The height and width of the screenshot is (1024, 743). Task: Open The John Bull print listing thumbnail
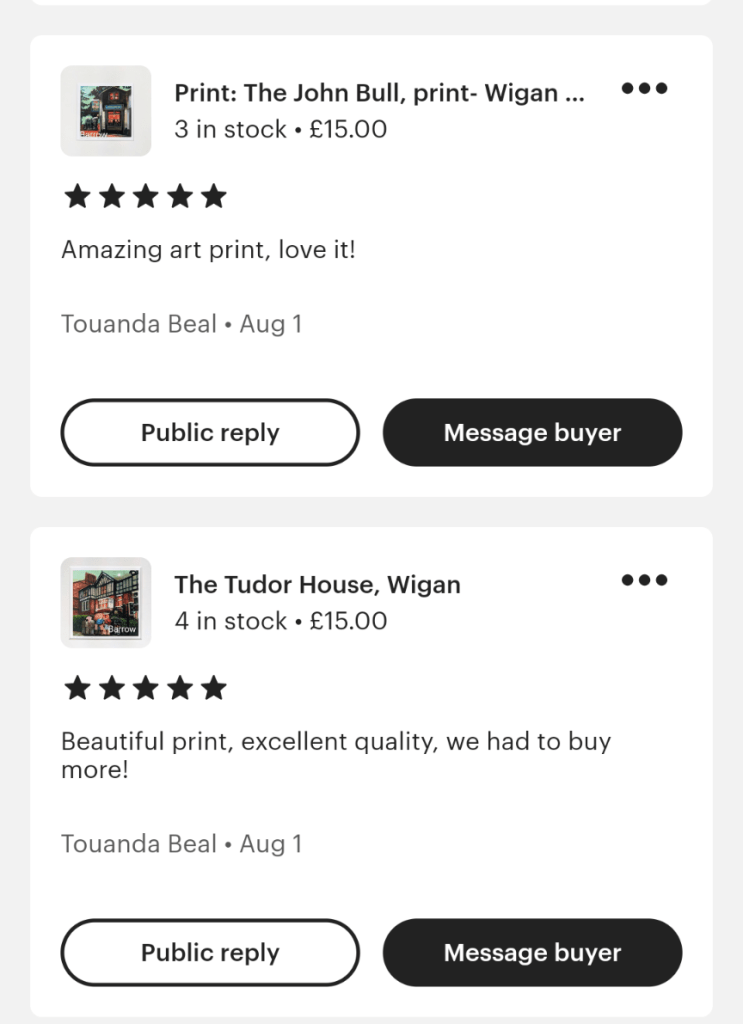coord(106,111)
